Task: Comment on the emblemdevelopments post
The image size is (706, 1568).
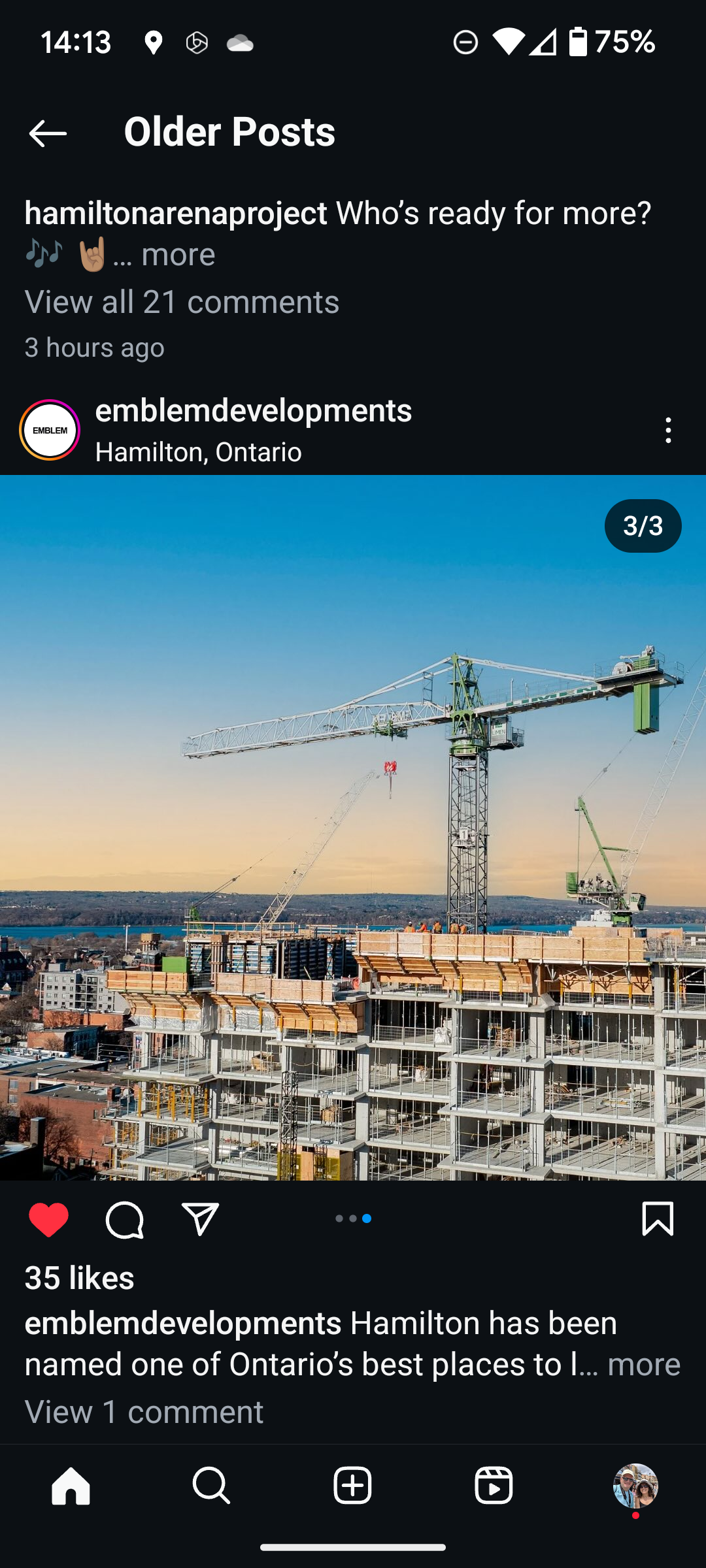Action: [124, 1219]
